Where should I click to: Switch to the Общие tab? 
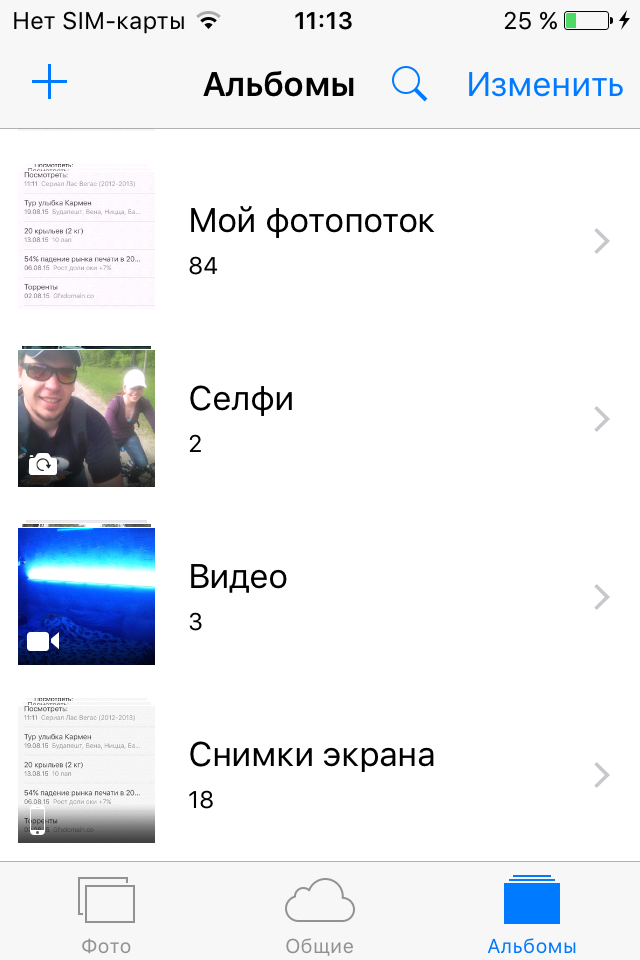click(320, 911)
